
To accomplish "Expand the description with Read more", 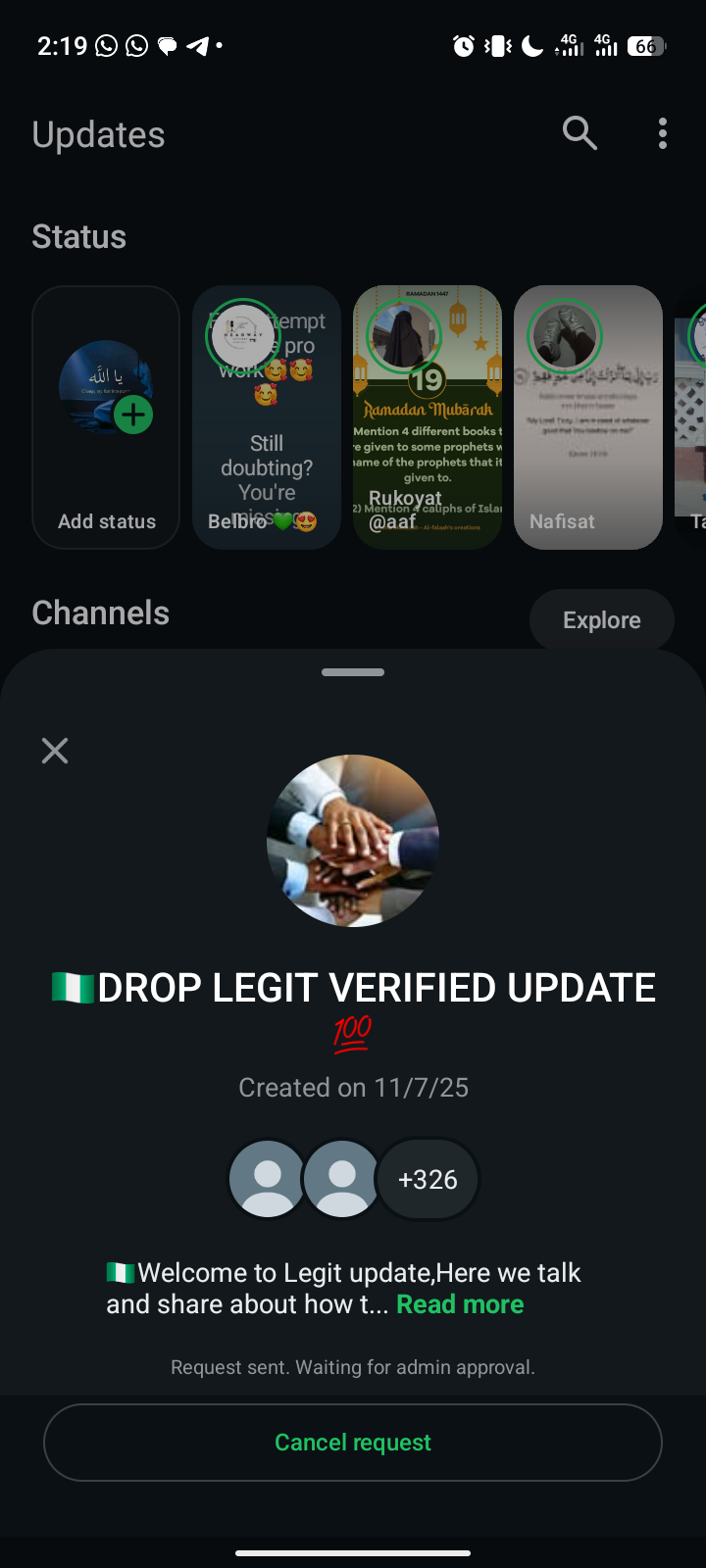I will [460, 1304].
